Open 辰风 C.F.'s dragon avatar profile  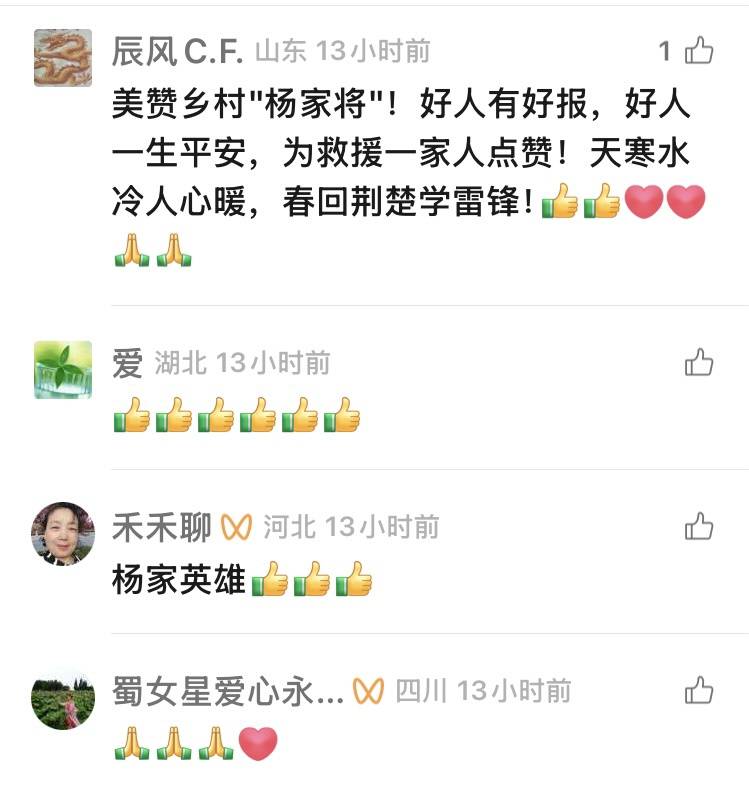coord(63,57)
